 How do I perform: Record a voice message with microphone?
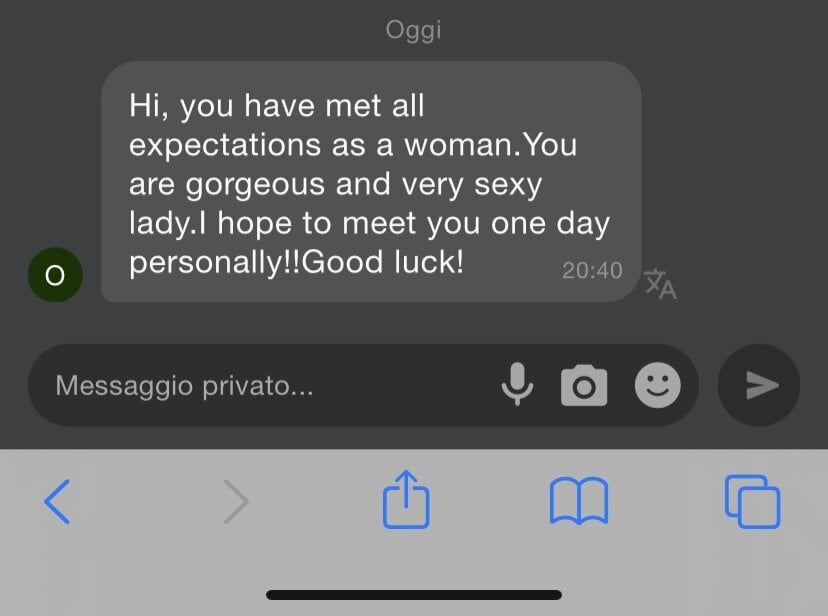pos(517,385)
